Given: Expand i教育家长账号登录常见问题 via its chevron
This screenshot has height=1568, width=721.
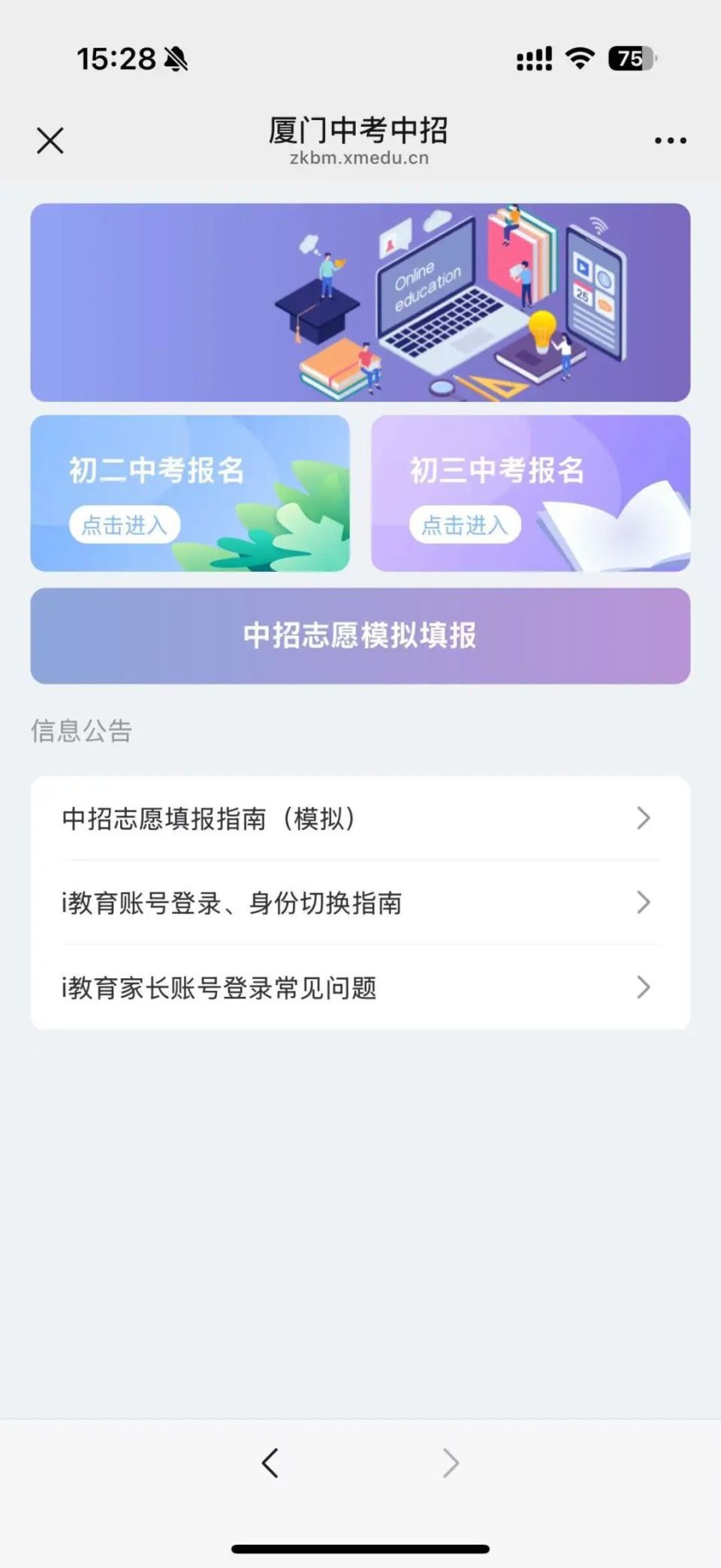Looking at the screenshot, I should (x=642, y=988).
